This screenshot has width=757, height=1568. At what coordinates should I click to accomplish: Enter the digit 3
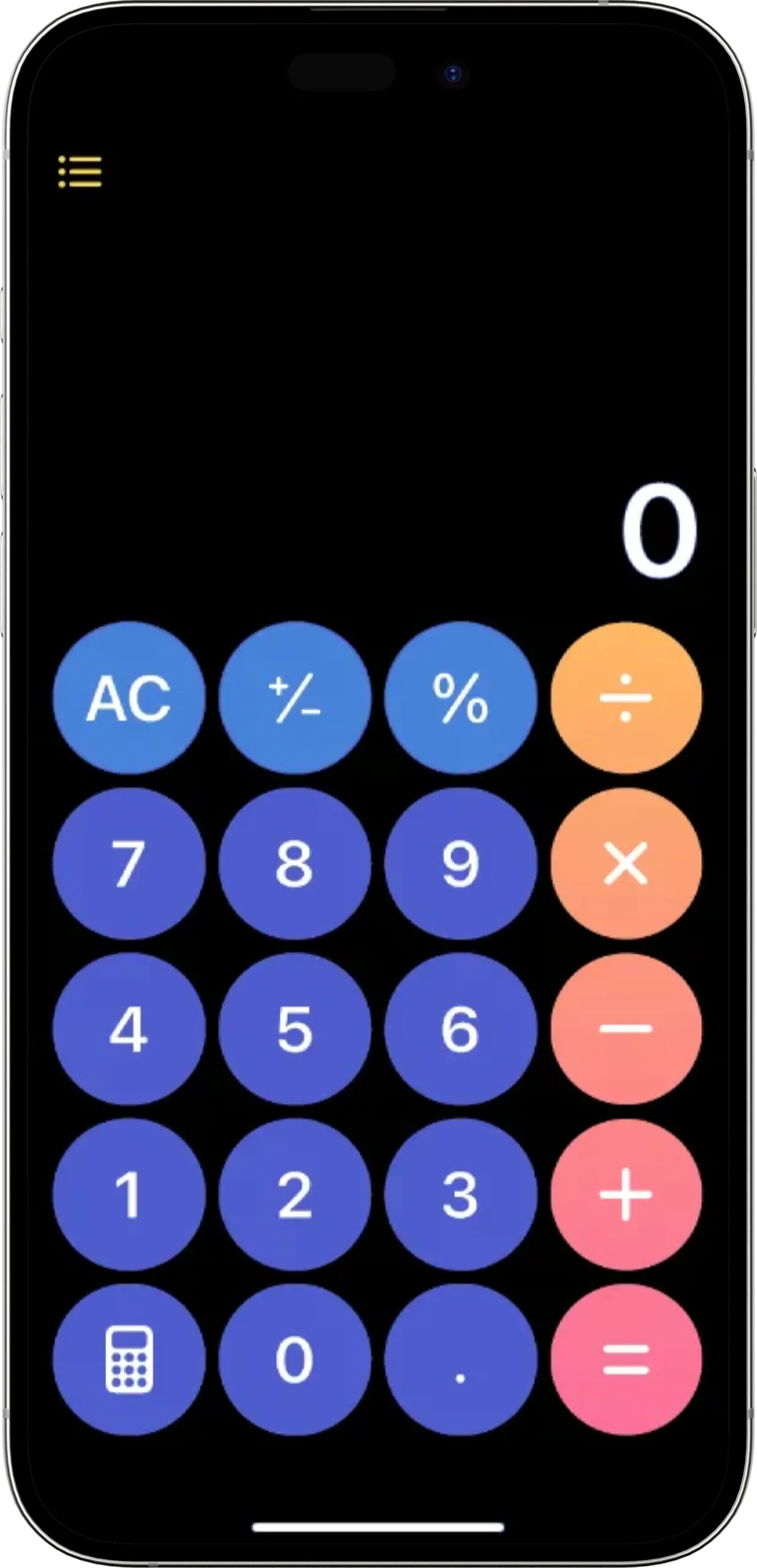click(x=461, y=1194)
